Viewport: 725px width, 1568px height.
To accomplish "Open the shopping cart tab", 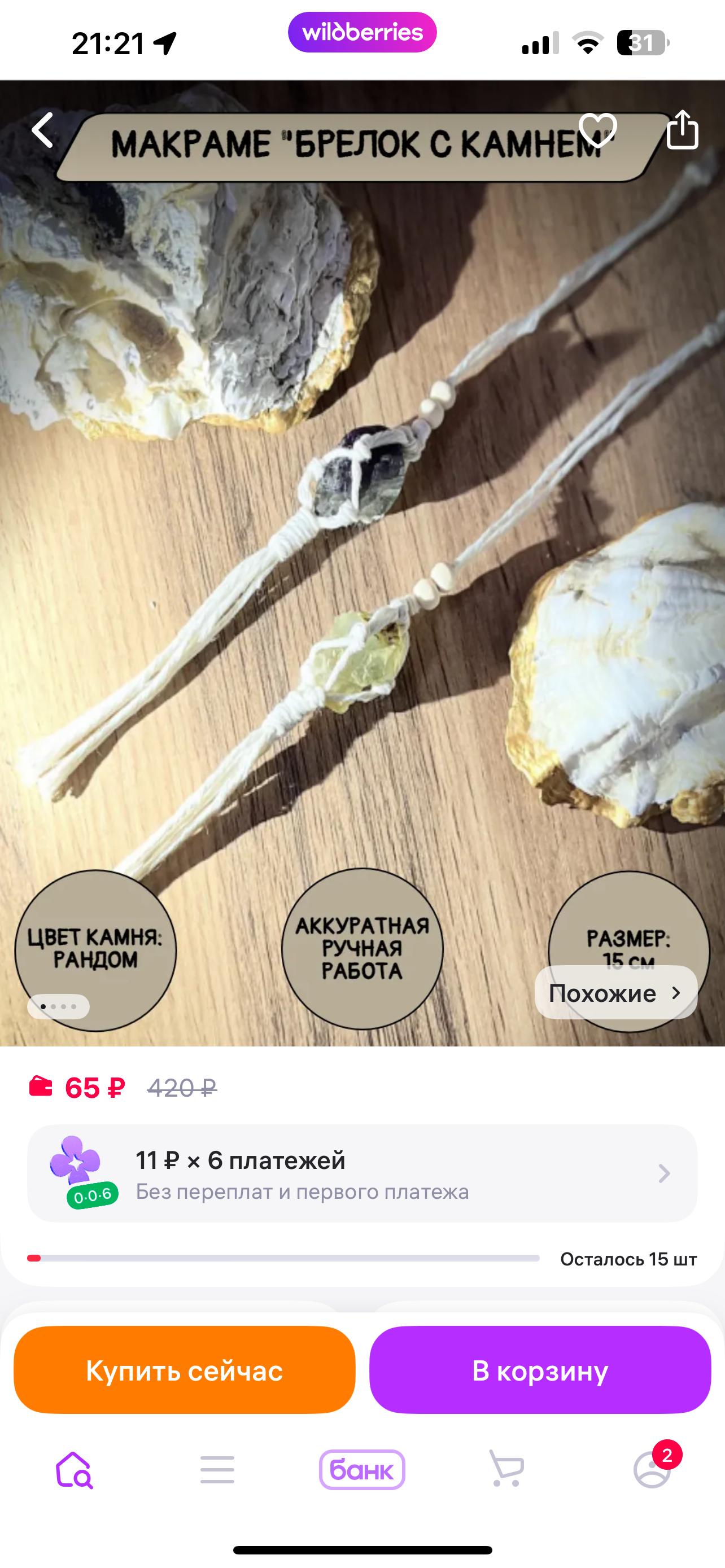I will pos(506,1469).
